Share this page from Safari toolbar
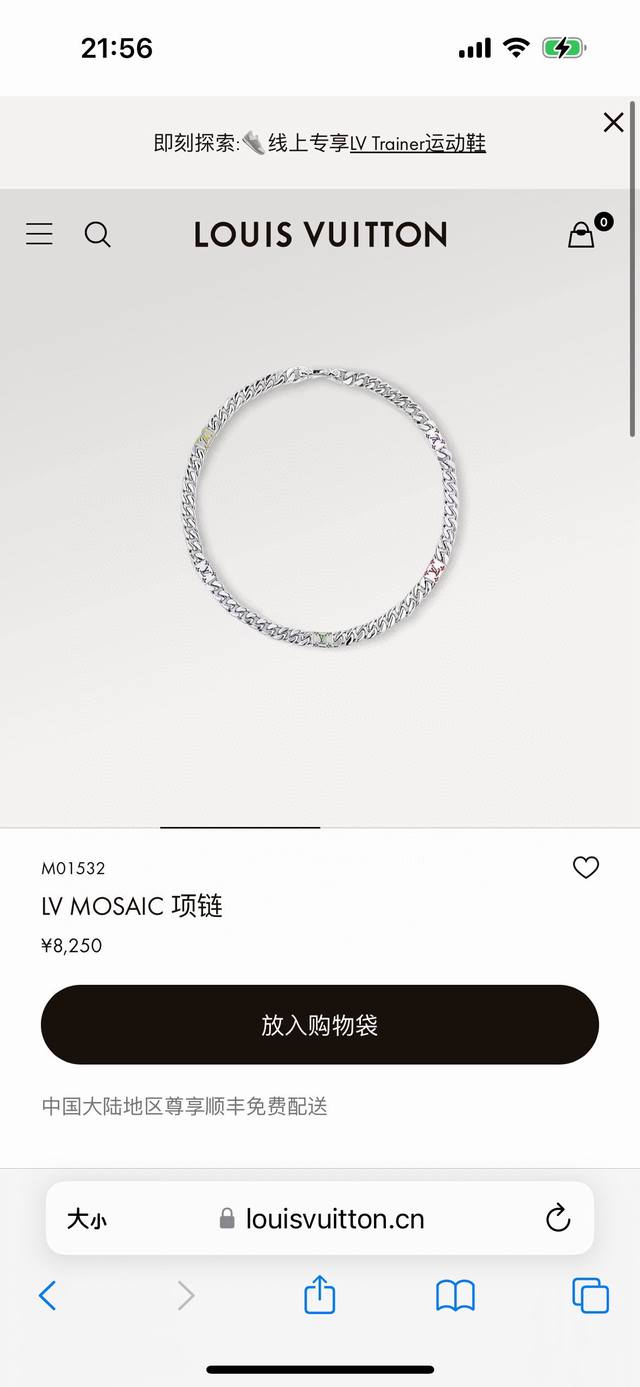Image resolution: width=640 pixels, height=1387 pixels. coord(320,1296)
